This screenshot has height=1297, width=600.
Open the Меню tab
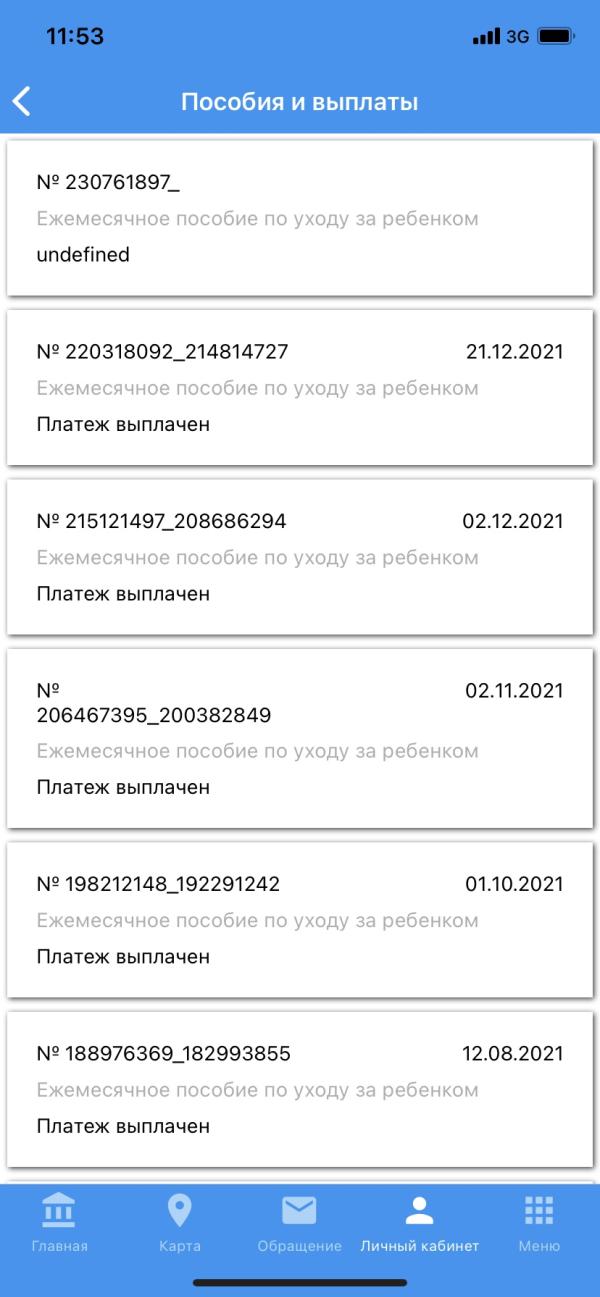[539, 1224]
